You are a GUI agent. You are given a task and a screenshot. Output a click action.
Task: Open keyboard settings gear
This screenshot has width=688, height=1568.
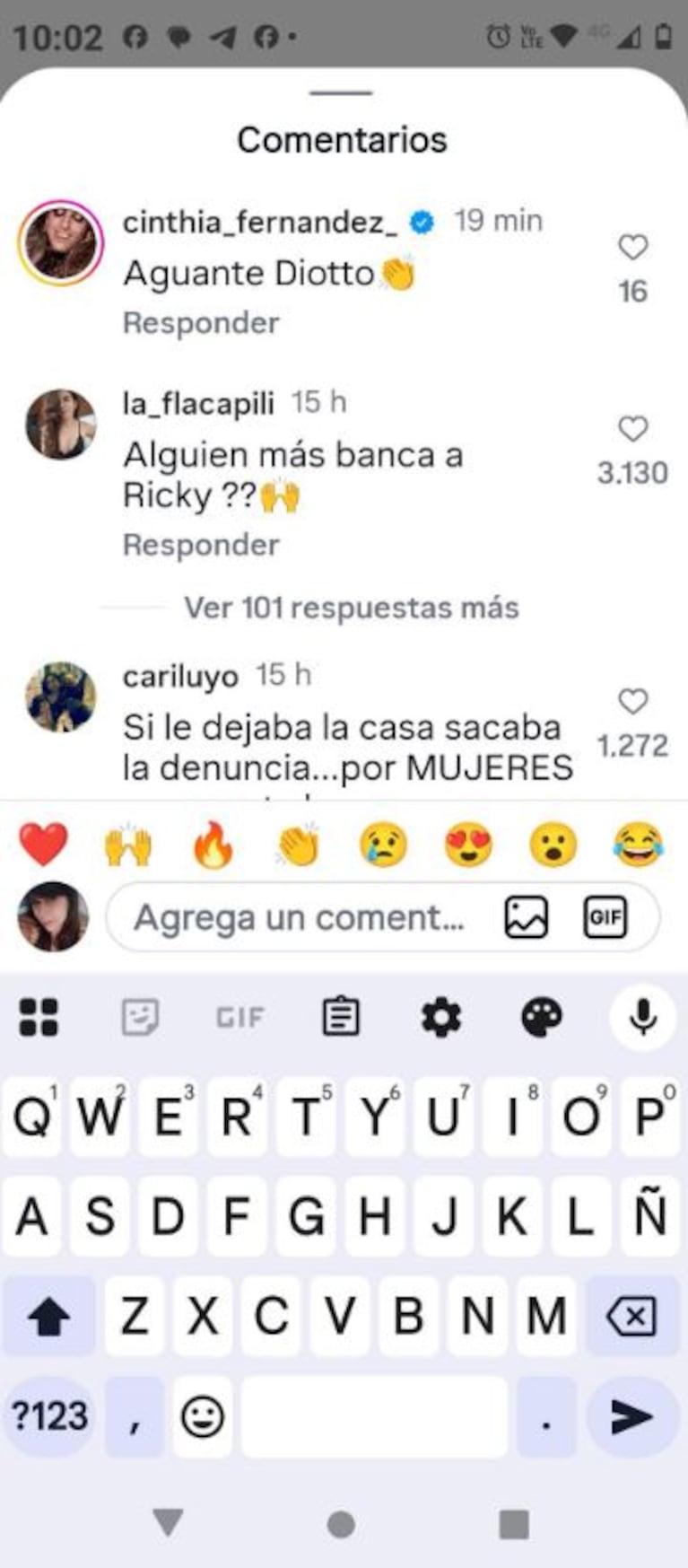(x=441, y=1018)
